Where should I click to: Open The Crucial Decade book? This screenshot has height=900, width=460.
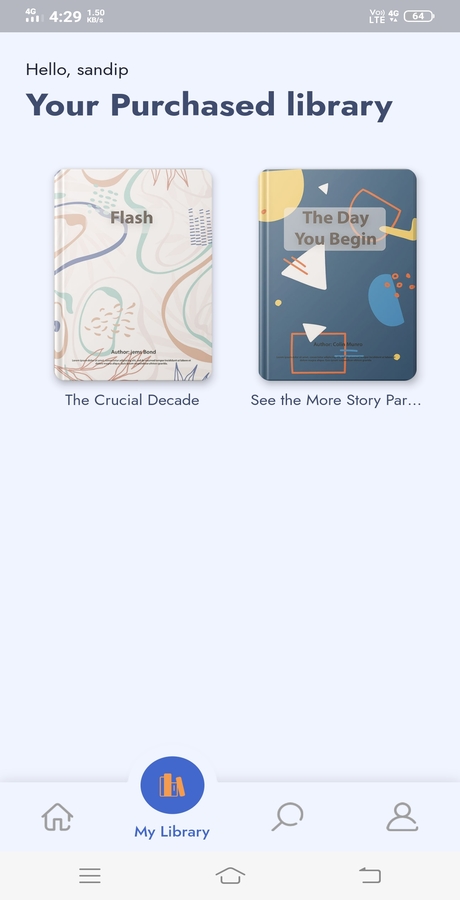pos(133,274)
